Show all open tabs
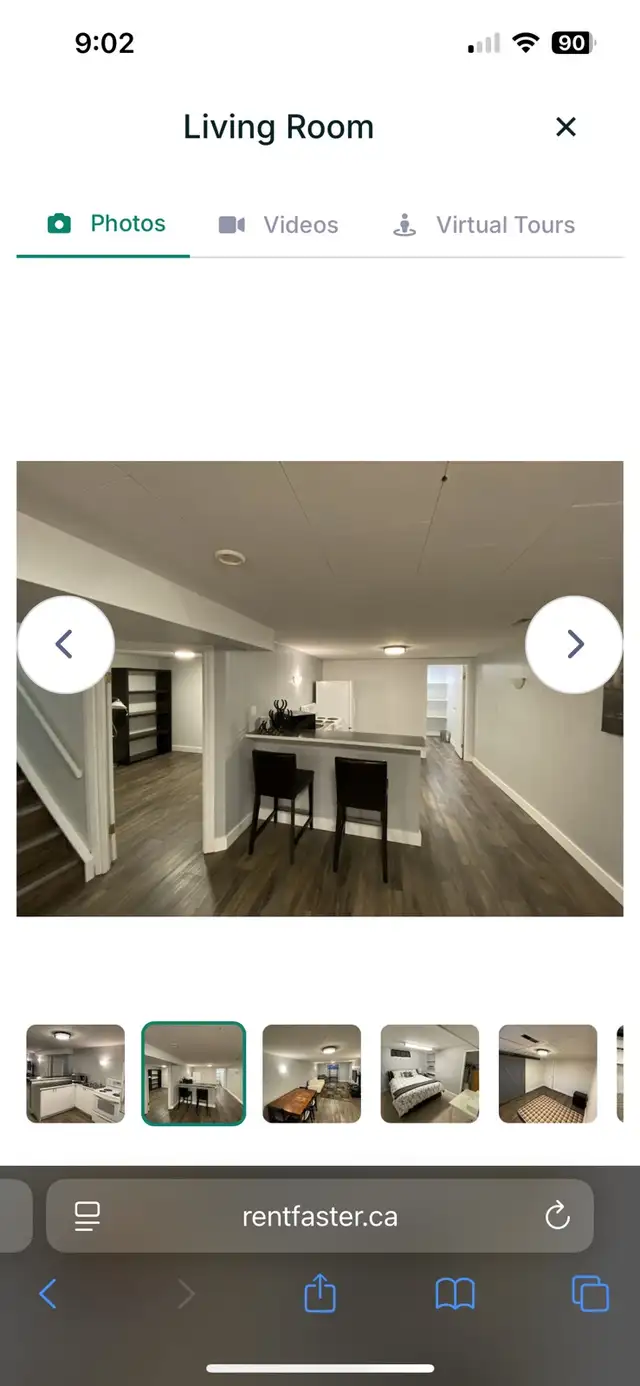Screen dimensions: 640x1386 (x=590, y=1295)
